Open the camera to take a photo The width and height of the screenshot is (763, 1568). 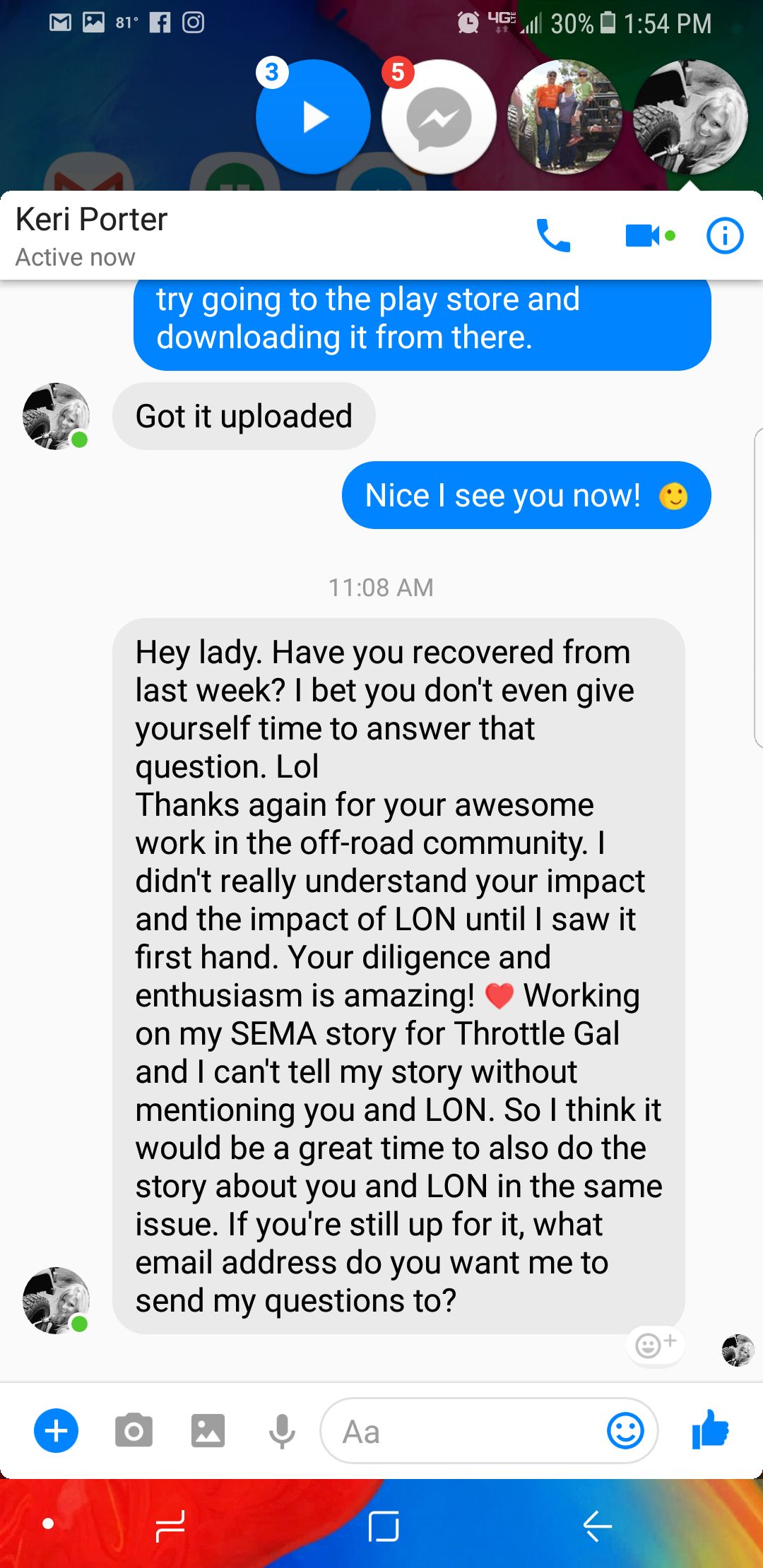[x=134, y=1431]
